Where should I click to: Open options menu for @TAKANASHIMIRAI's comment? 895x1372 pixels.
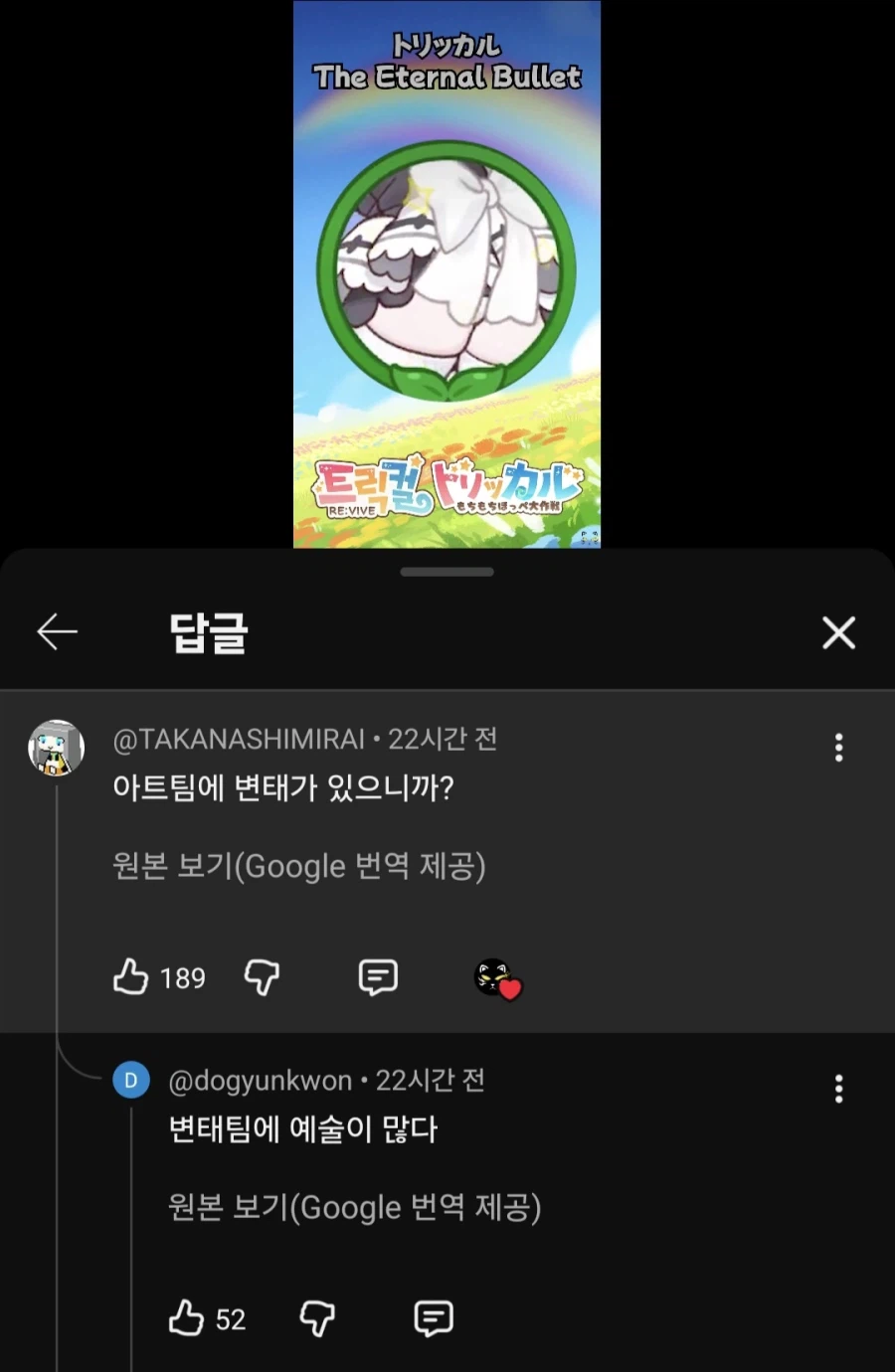(838, 748)
